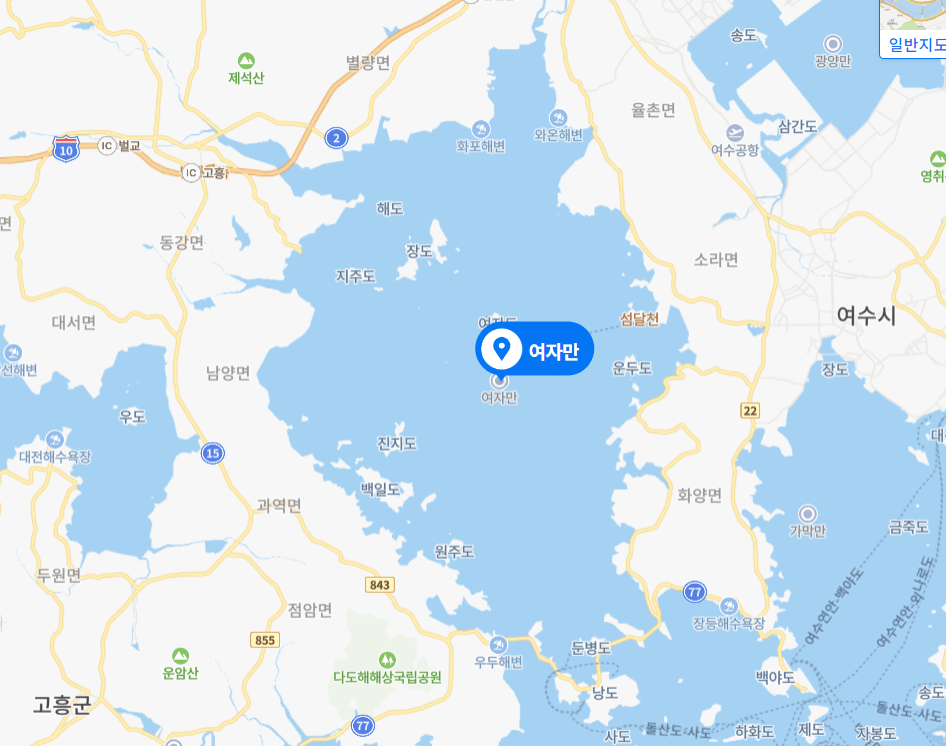Select the 와온해변 beach marker
946x746 pixels.
pyautogui.click(x=558, y=117)
